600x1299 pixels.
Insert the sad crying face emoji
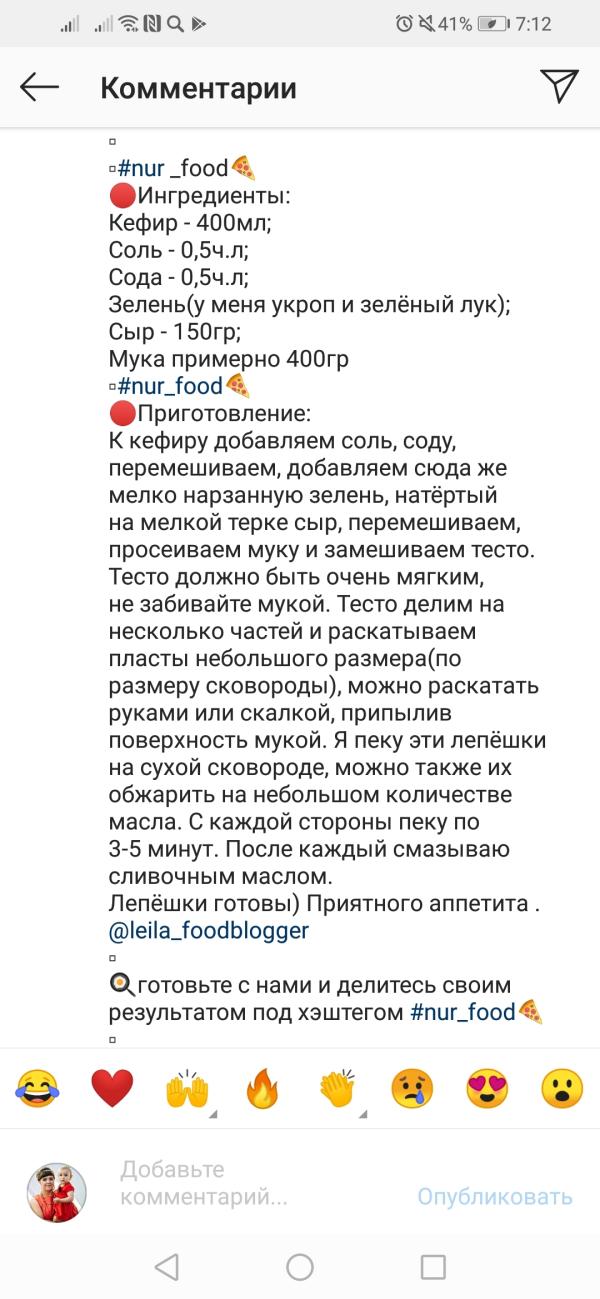pos(413,1088)
